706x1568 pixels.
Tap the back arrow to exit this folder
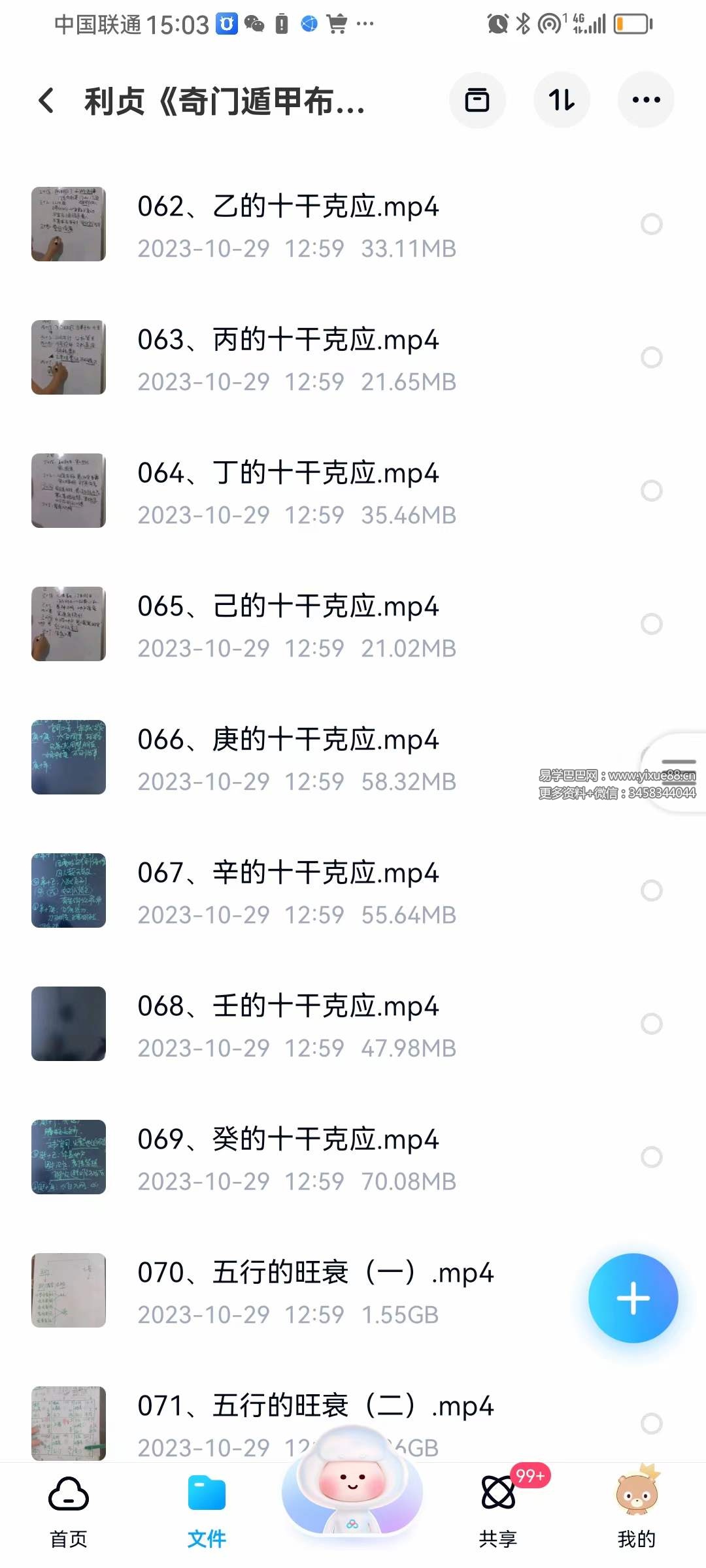pyautogui.click(x=46, y=101)
